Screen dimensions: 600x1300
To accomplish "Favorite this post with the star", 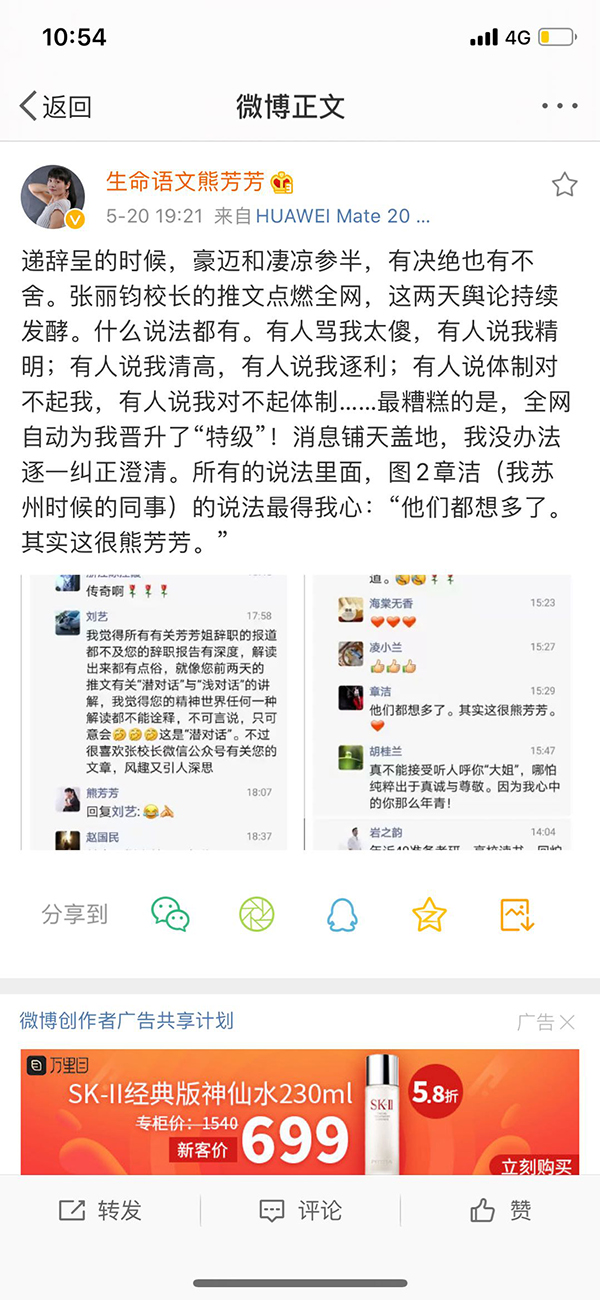I will (564, 184).
